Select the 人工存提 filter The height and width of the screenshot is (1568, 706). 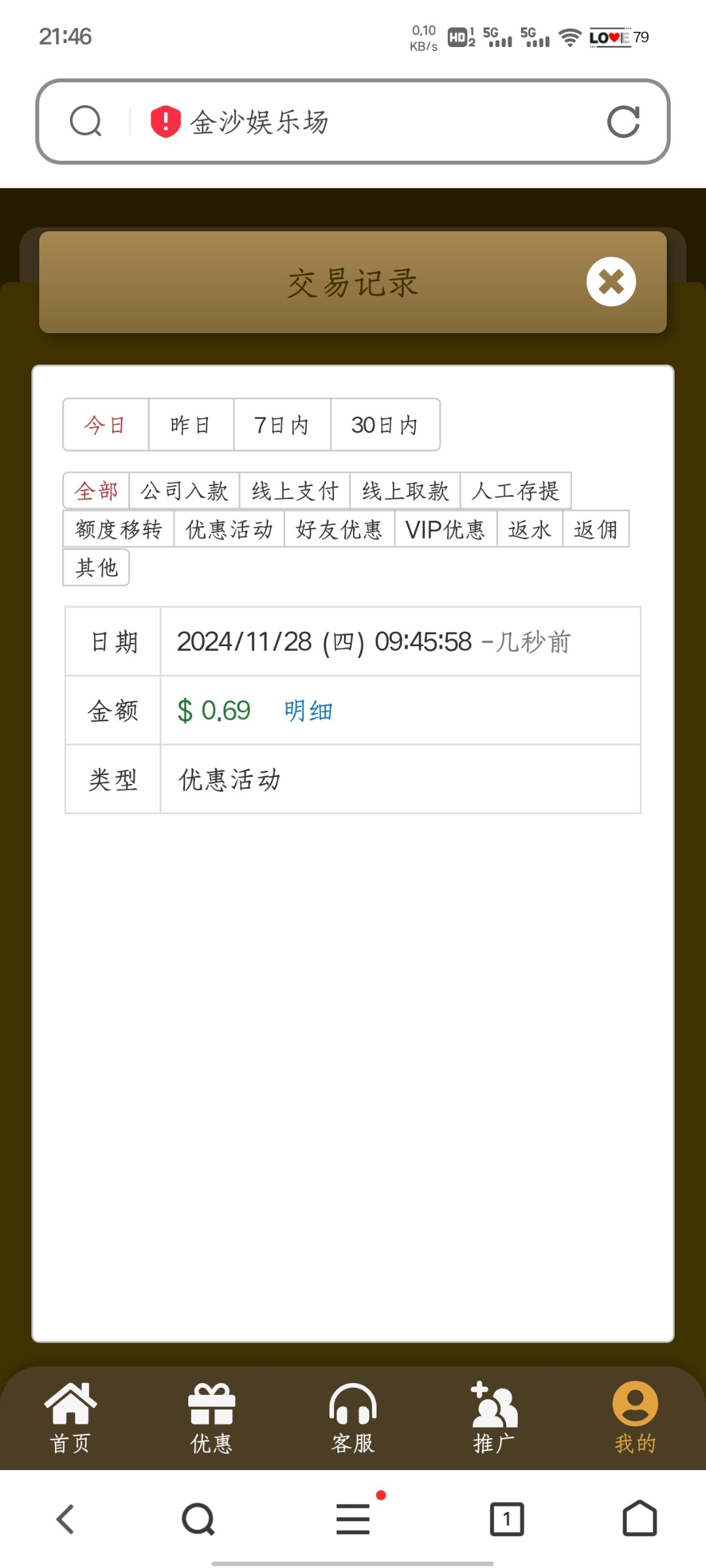point(516,491)
